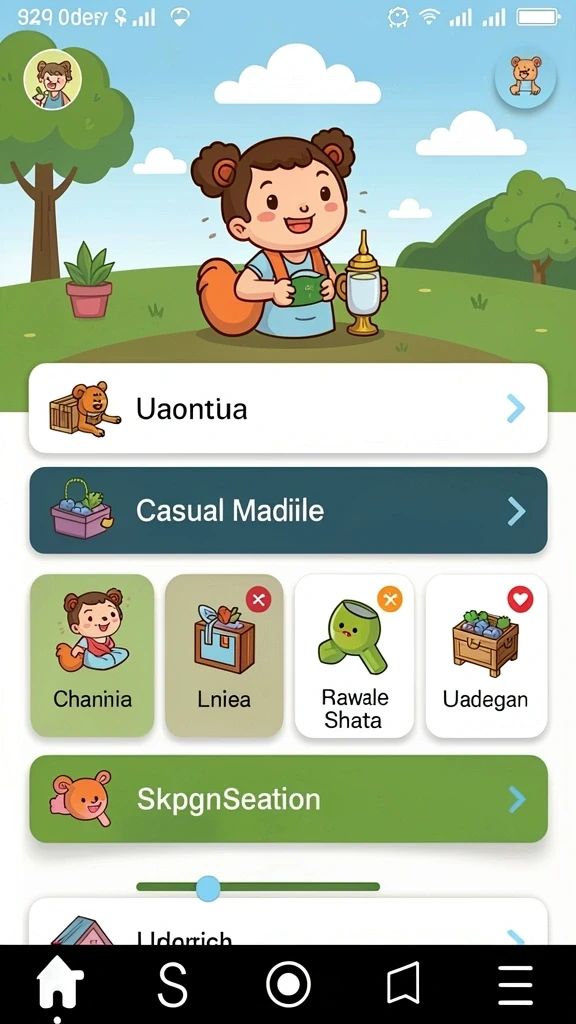Open the girl profile avatar
Image resolution: width=576 pixels, height=1024 pixels.
52,80
